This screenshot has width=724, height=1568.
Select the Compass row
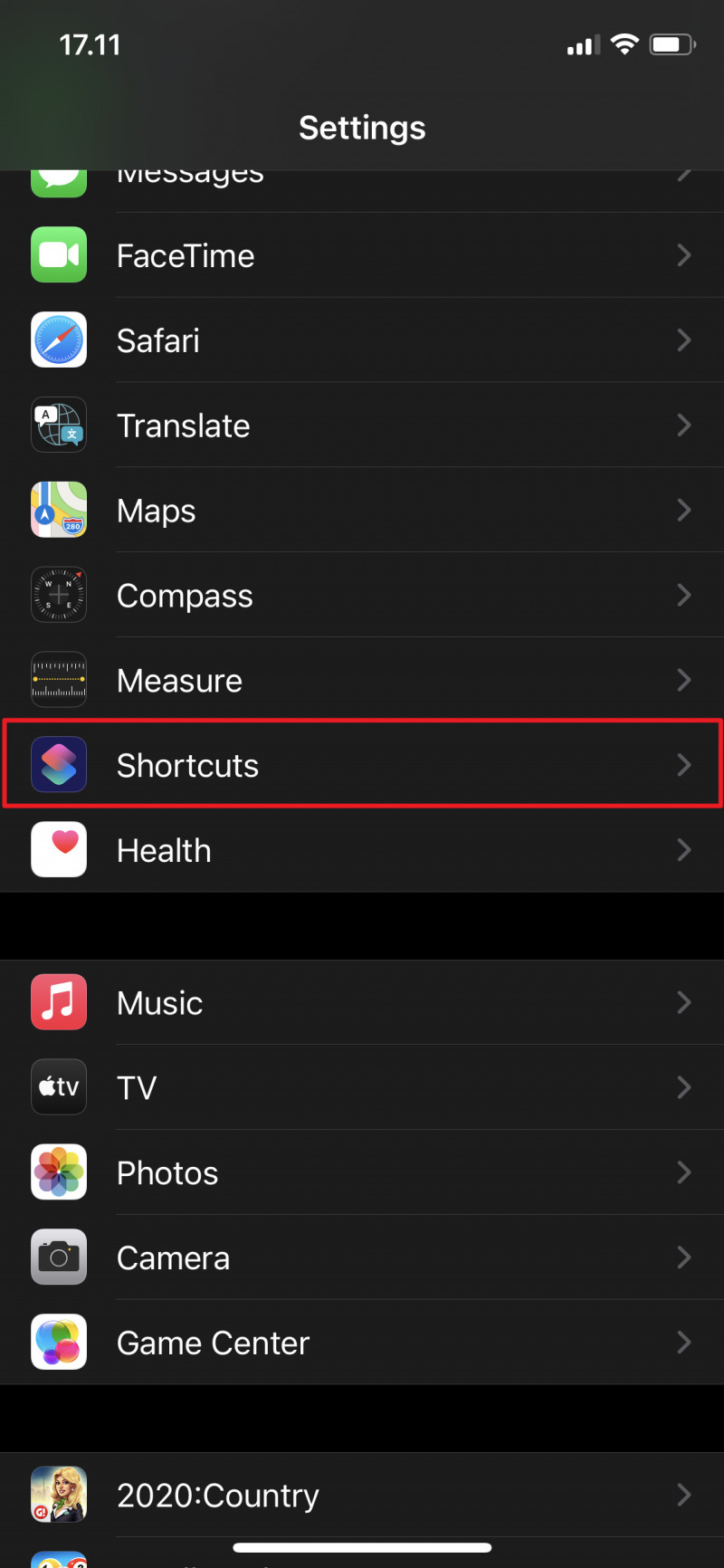tap(362, 596)
